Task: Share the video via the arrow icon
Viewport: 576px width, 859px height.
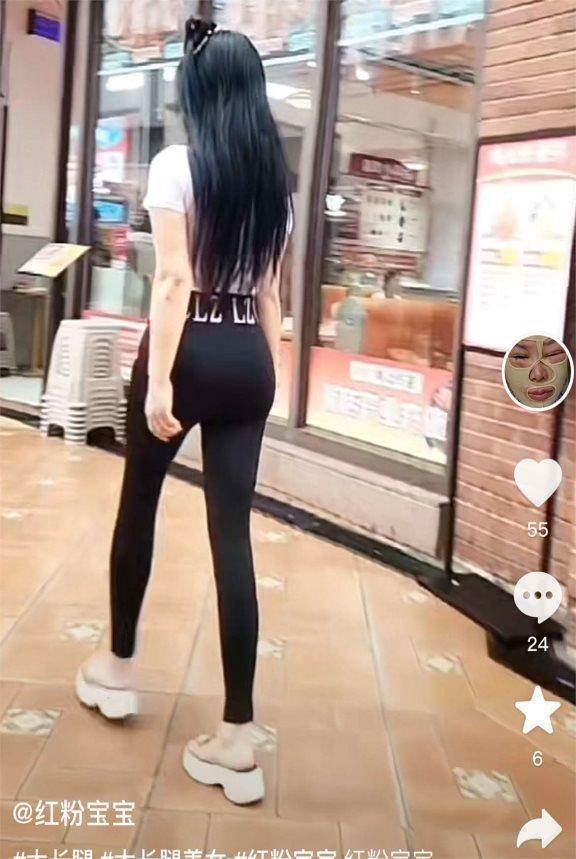Action: point(539,827)
